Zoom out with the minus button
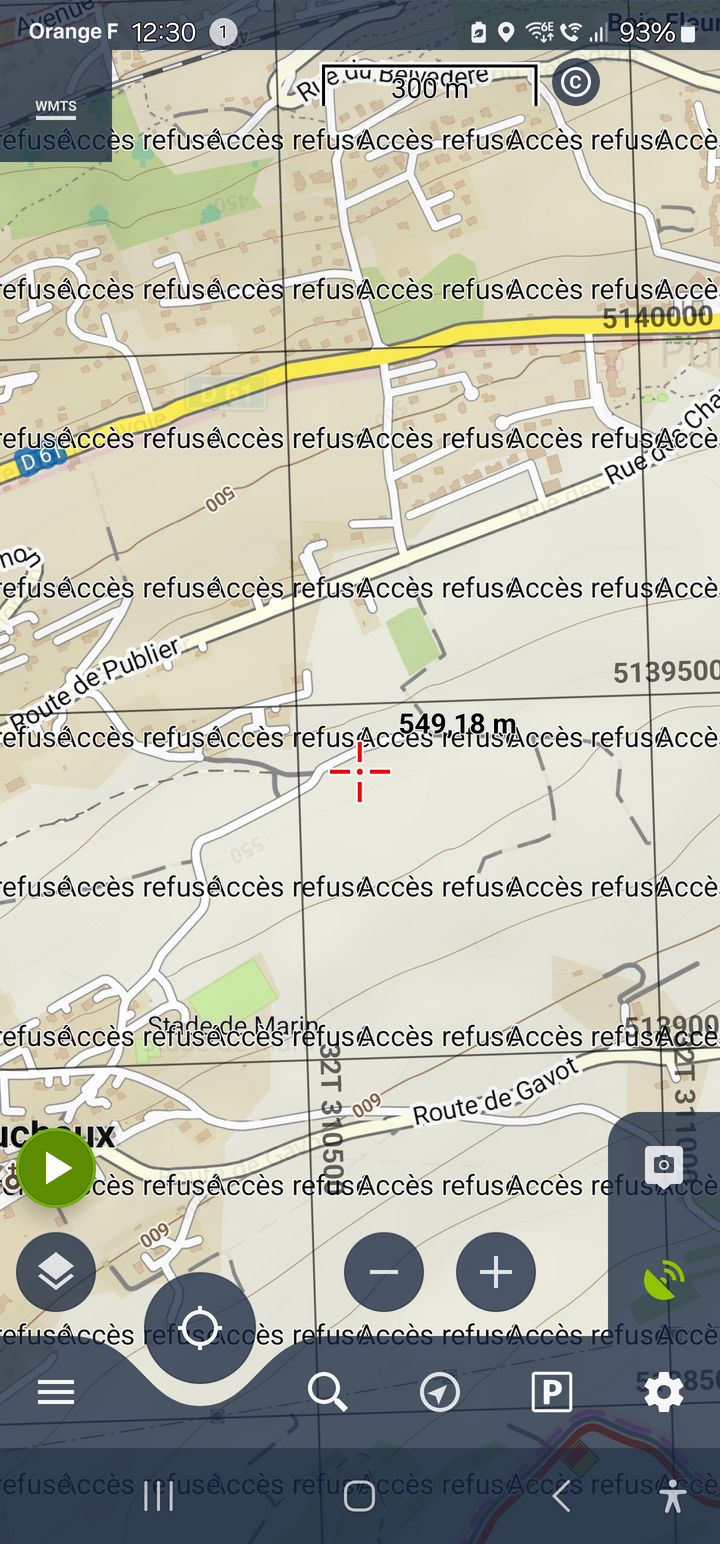 pyautogui.click(x=384, y=1272)
